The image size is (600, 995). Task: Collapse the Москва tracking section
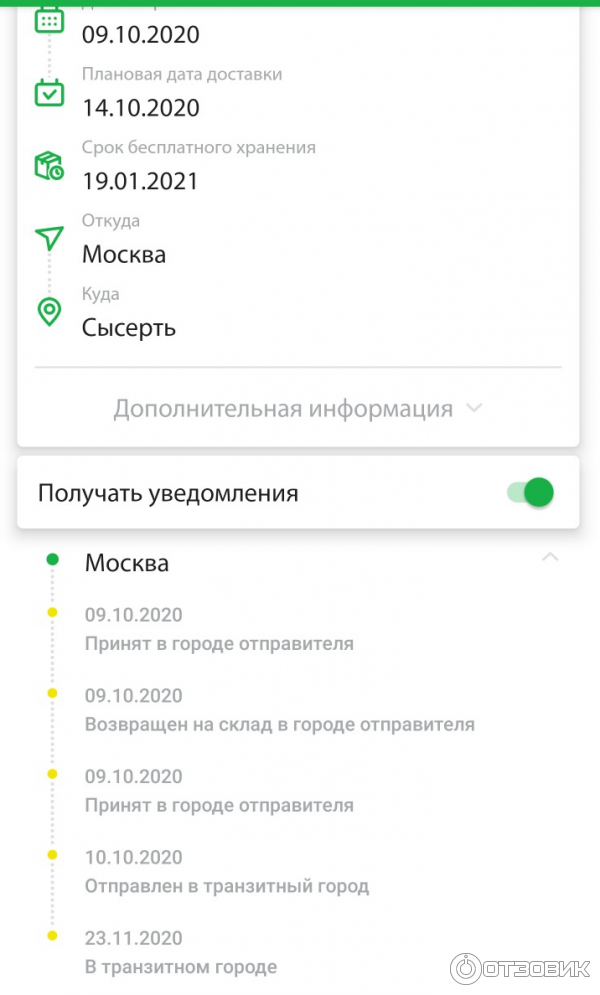[x=549, y=558]
